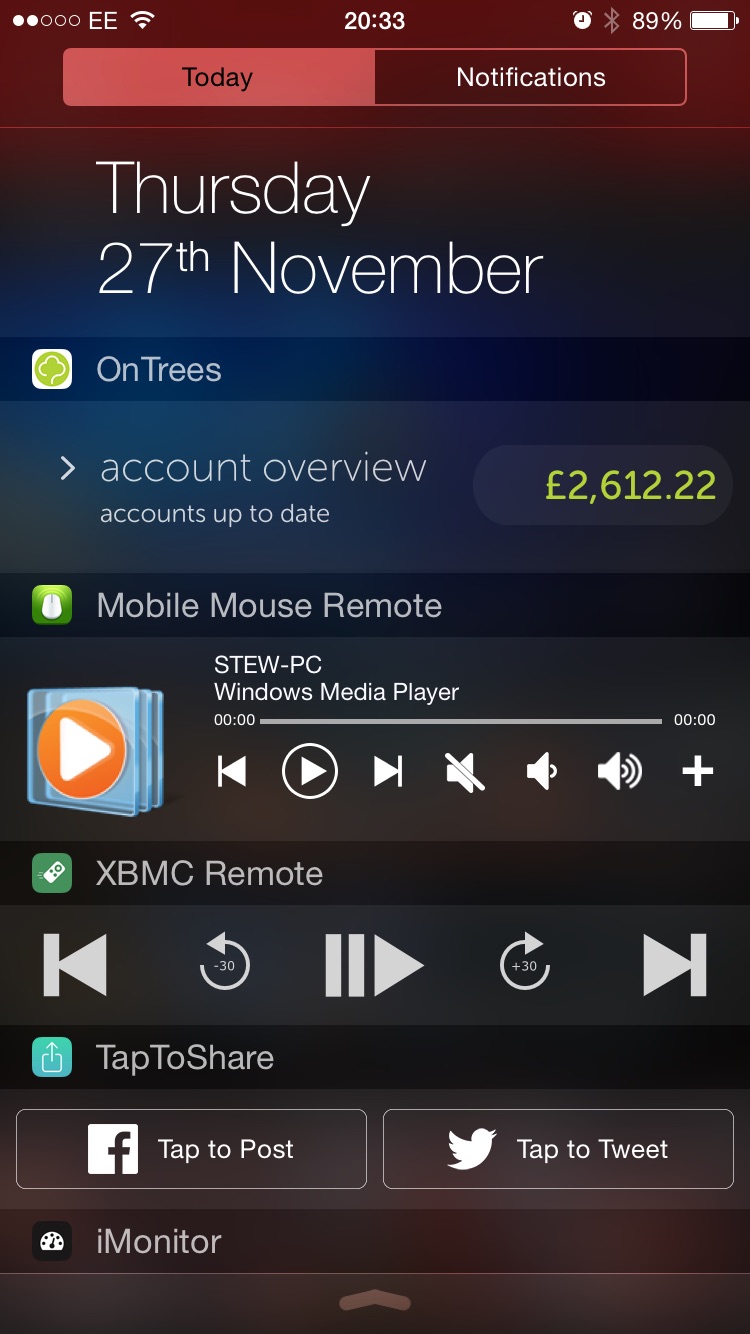
Task: Select the Today tab
Action: (x=219, y=77)
